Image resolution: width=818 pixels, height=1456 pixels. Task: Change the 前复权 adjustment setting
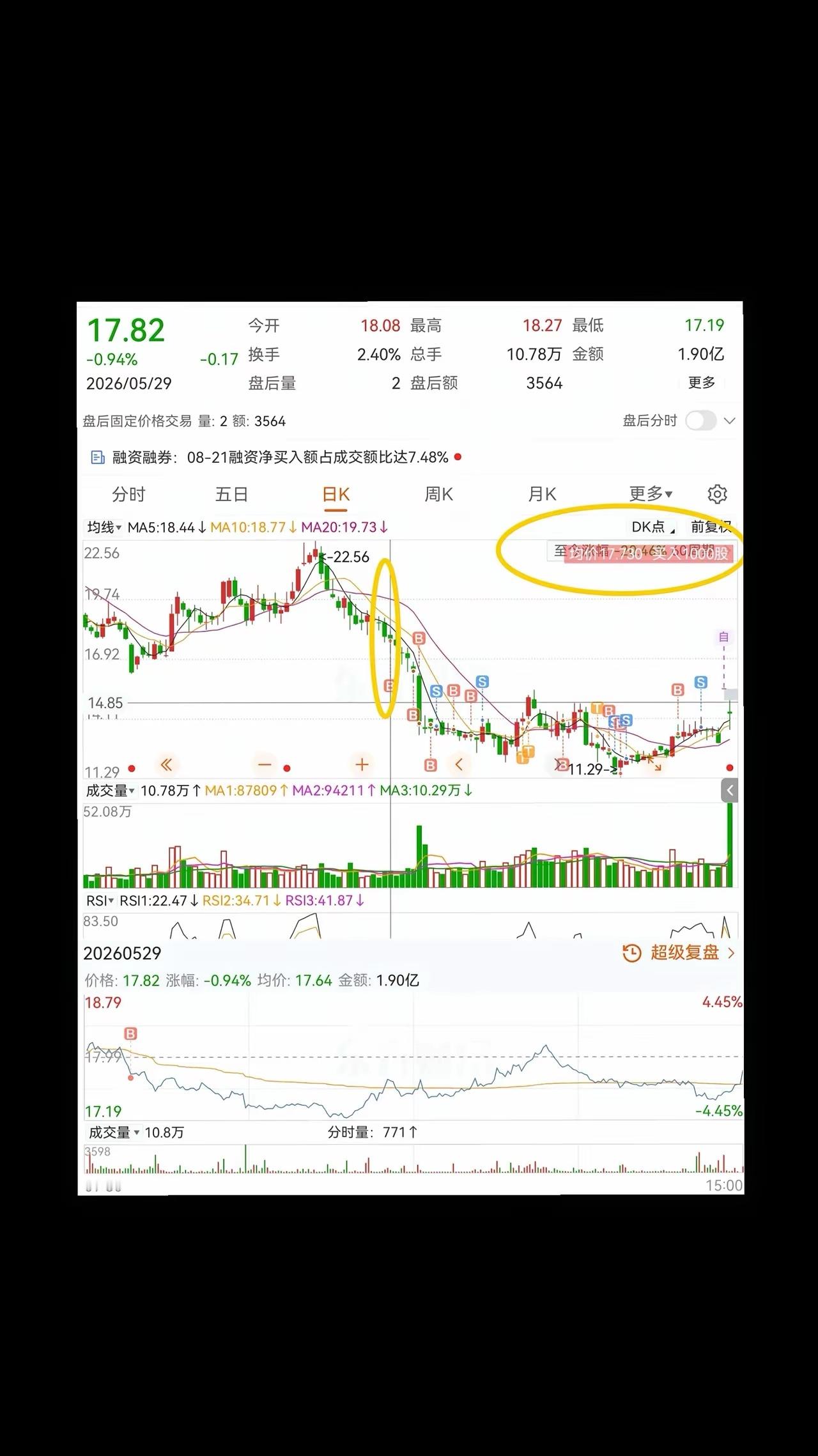711,527
